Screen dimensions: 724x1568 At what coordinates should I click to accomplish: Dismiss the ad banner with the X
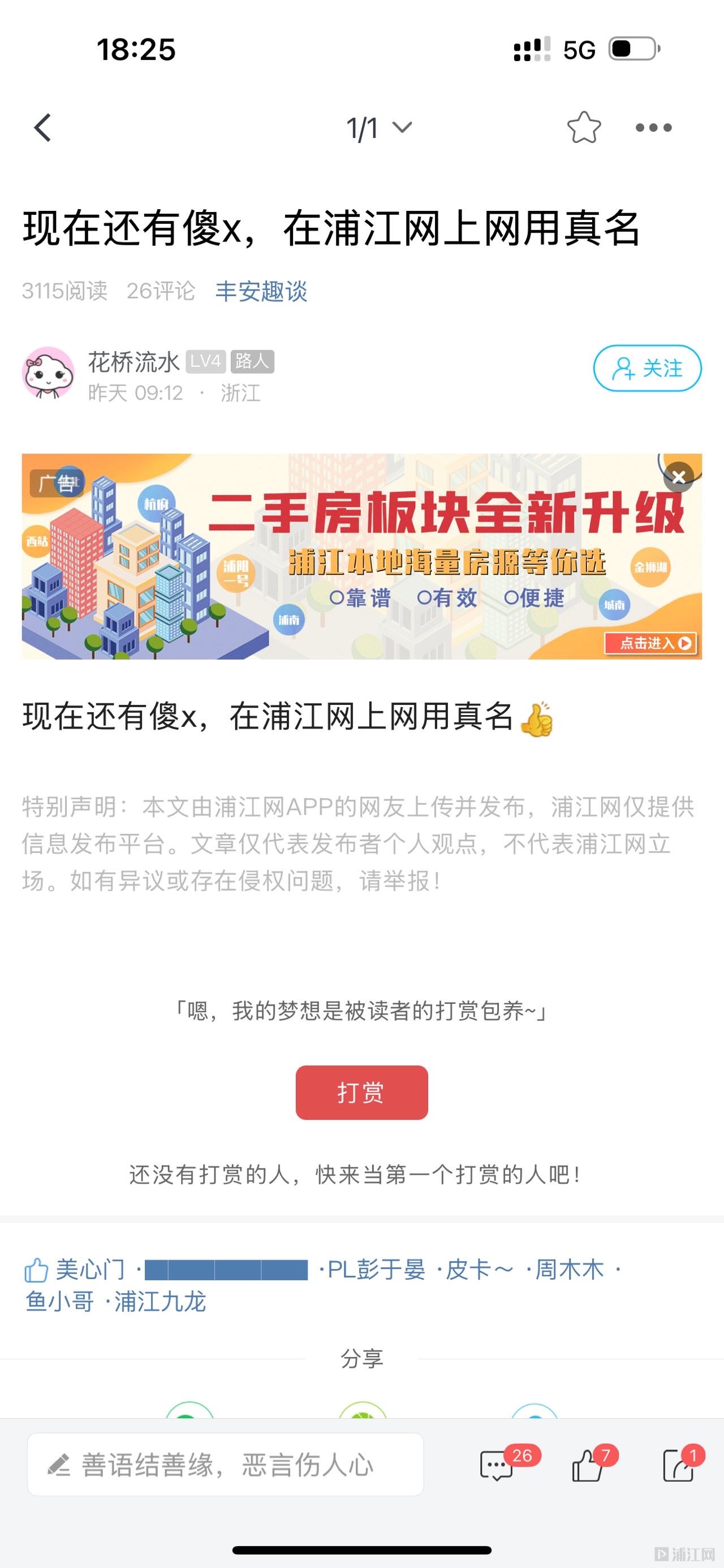click(x=678, y=477)
